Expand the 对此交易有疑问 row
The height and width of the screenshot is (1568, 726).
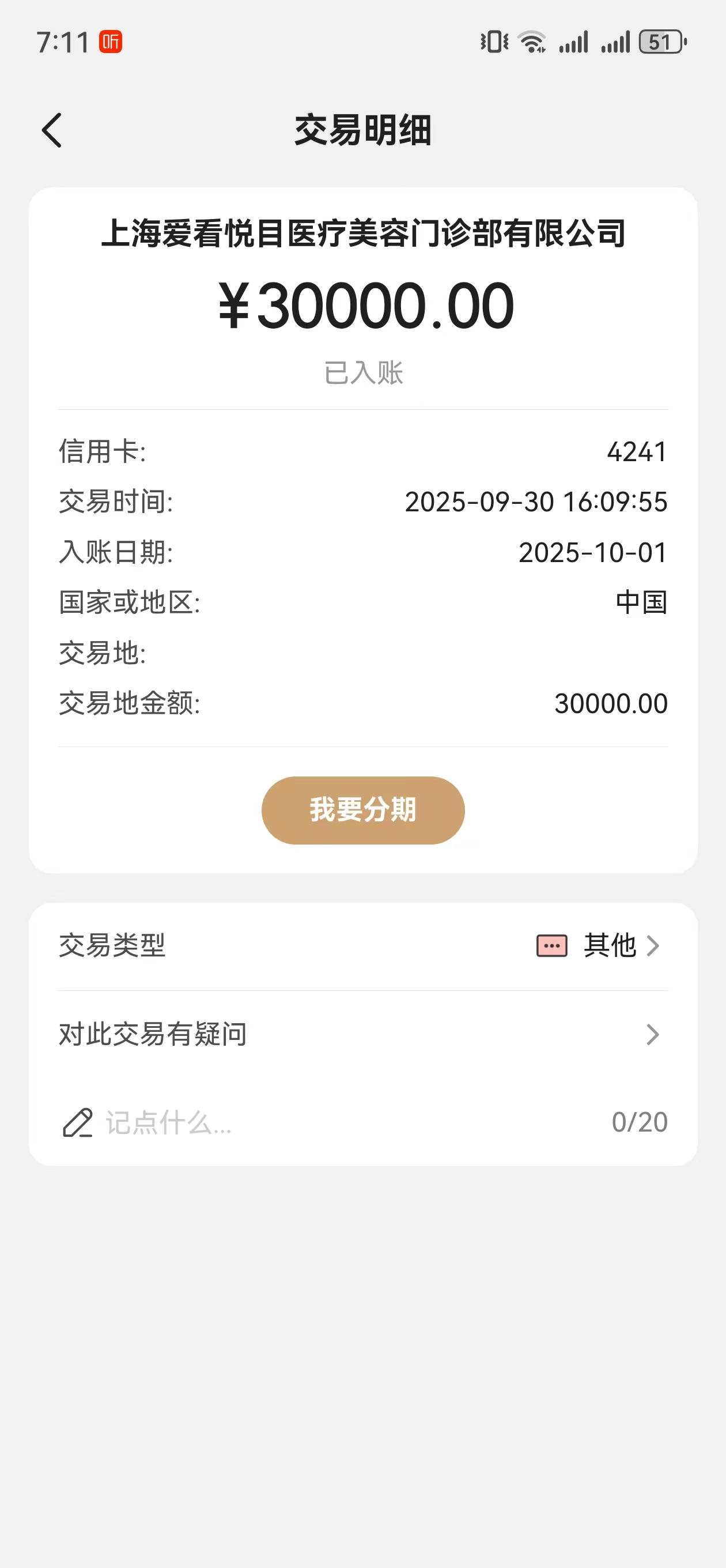pyautogui.click(x=653, y=1034)
